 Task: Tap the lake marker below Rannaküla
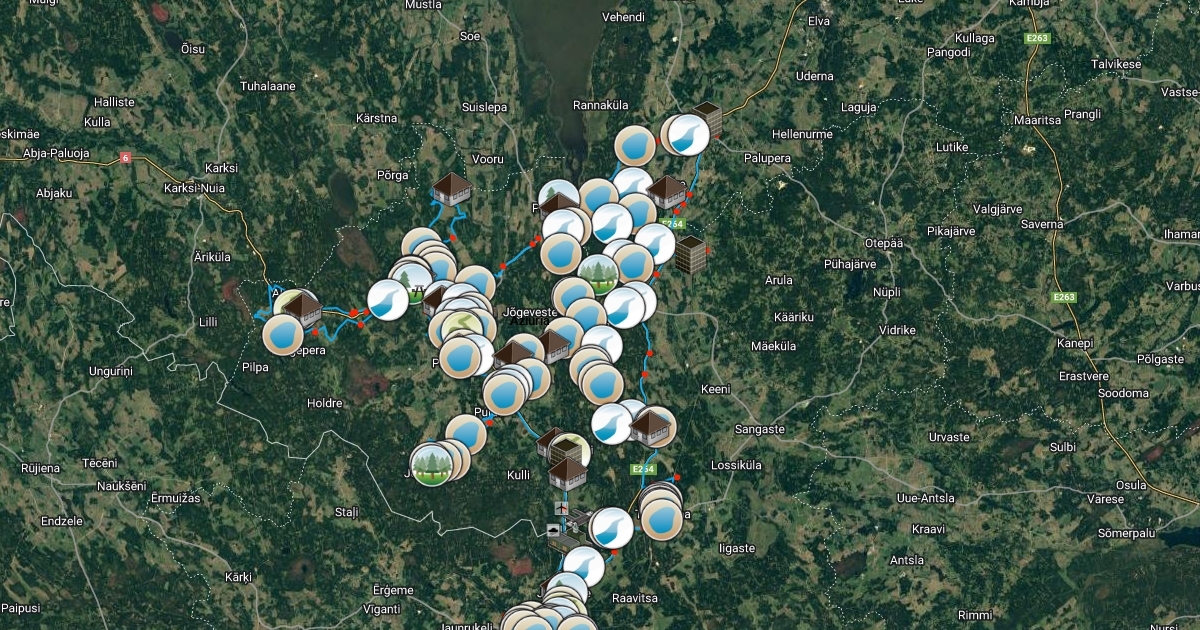point(635,146)
